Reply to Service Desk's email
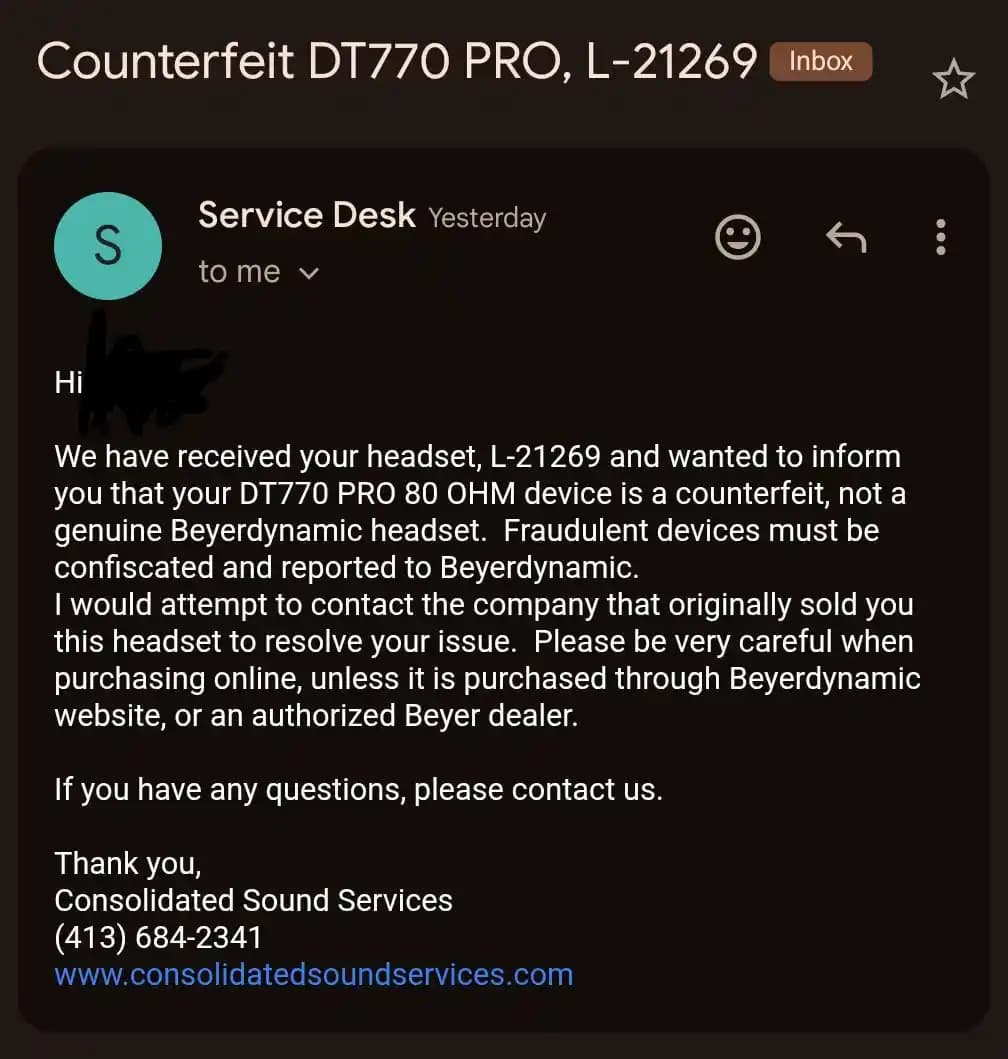This screenshot has width=1008, height=1059. click(846, 238)
